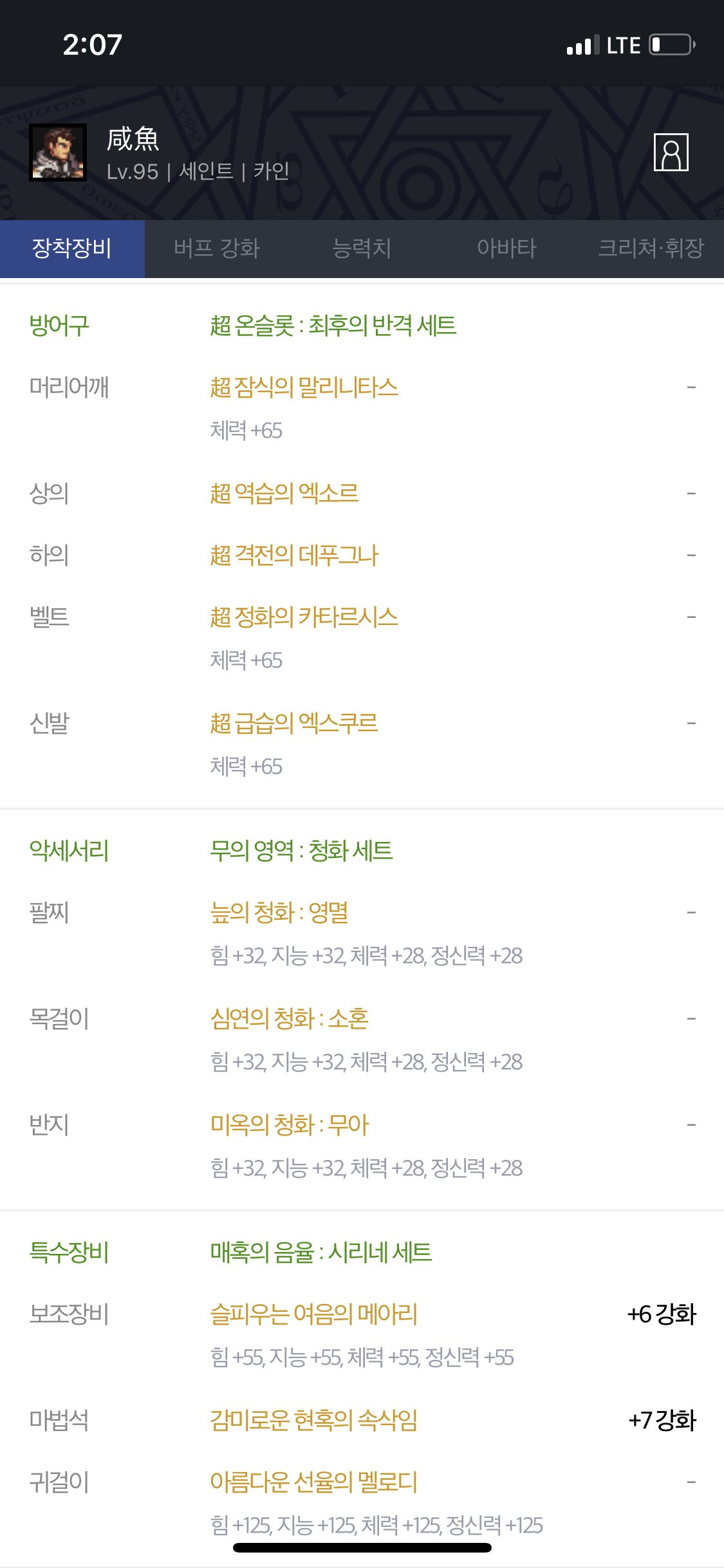This screenshot has width=724, height=1568.
Task: Tap the 咸魚 character avatar
Action: coord(58,153)
